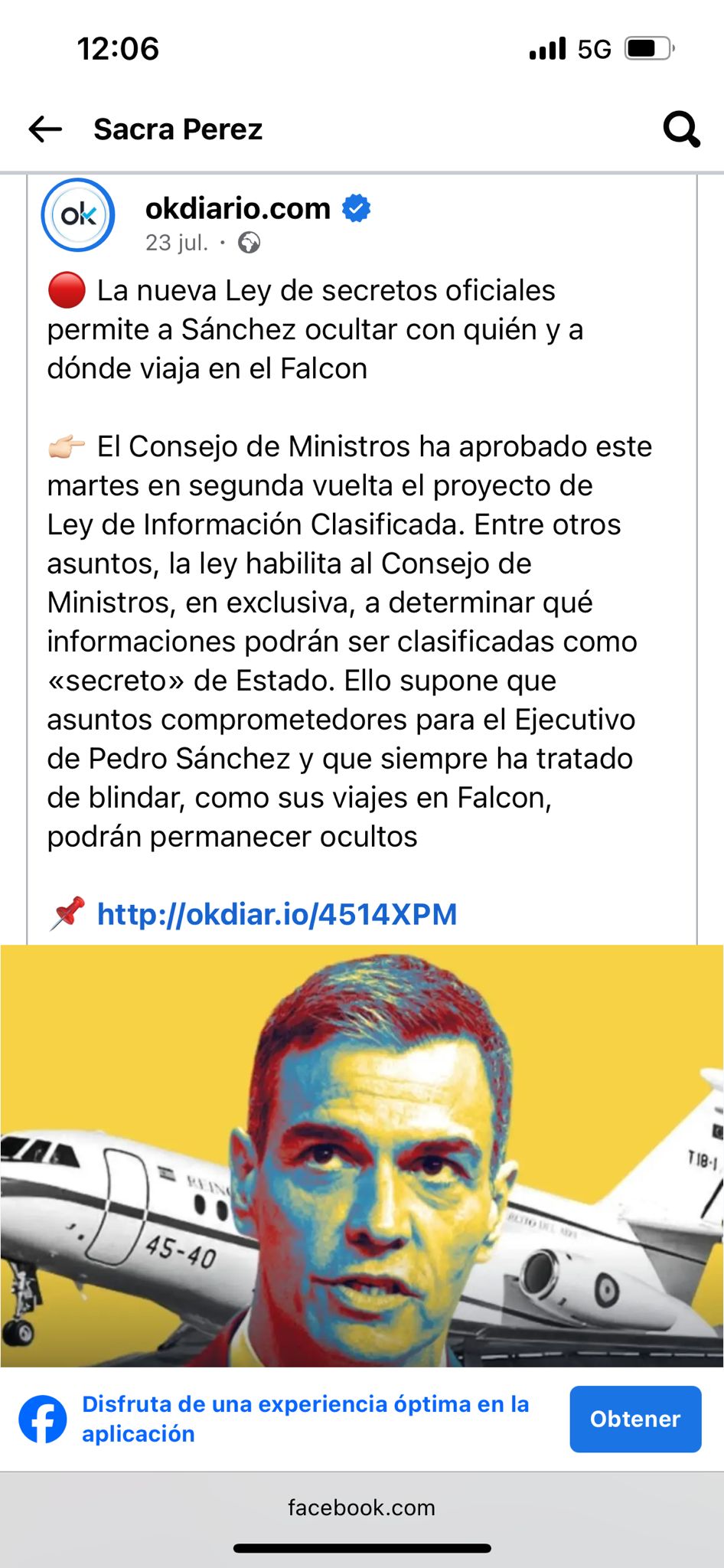Tap Obtener to get the Facebook app
724x1568 pixels.
pos(634,1419)
